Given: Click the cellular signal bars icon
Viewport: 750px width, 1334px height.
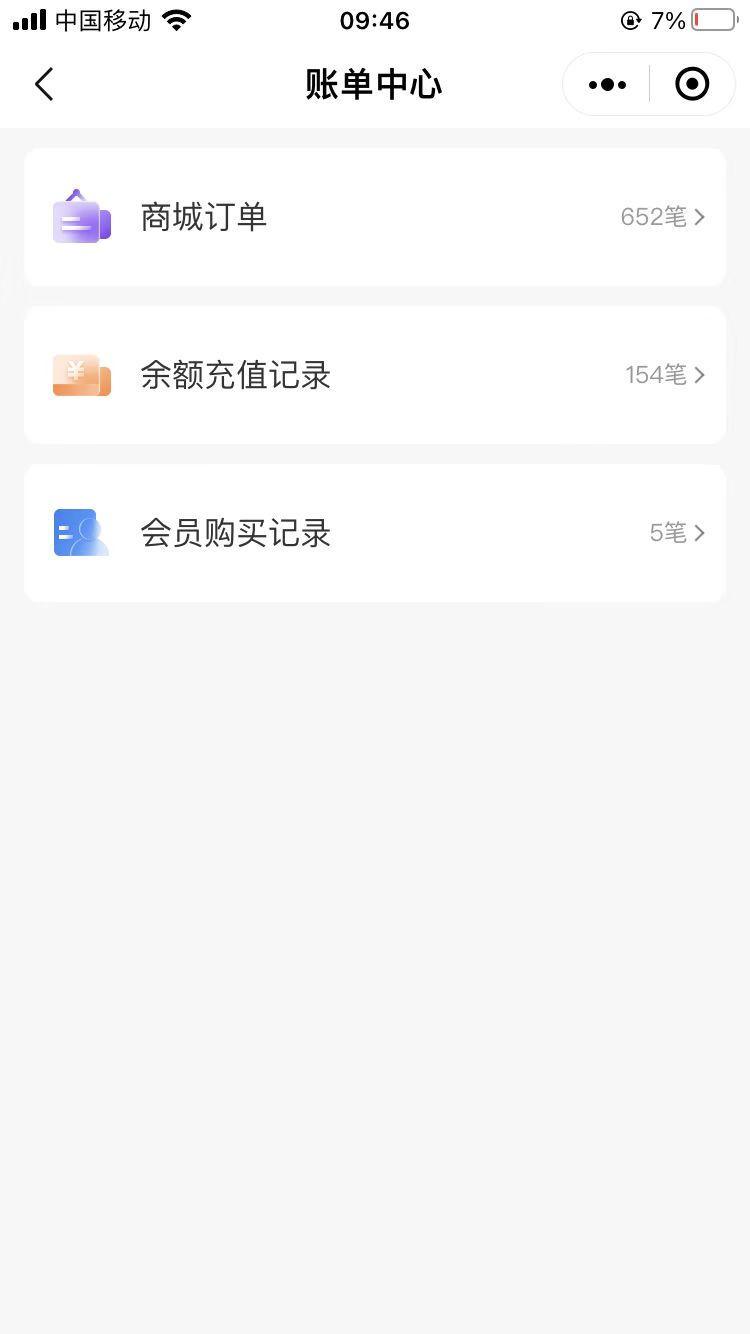Looking at the screenshot, I should click(x=29, y=18).
